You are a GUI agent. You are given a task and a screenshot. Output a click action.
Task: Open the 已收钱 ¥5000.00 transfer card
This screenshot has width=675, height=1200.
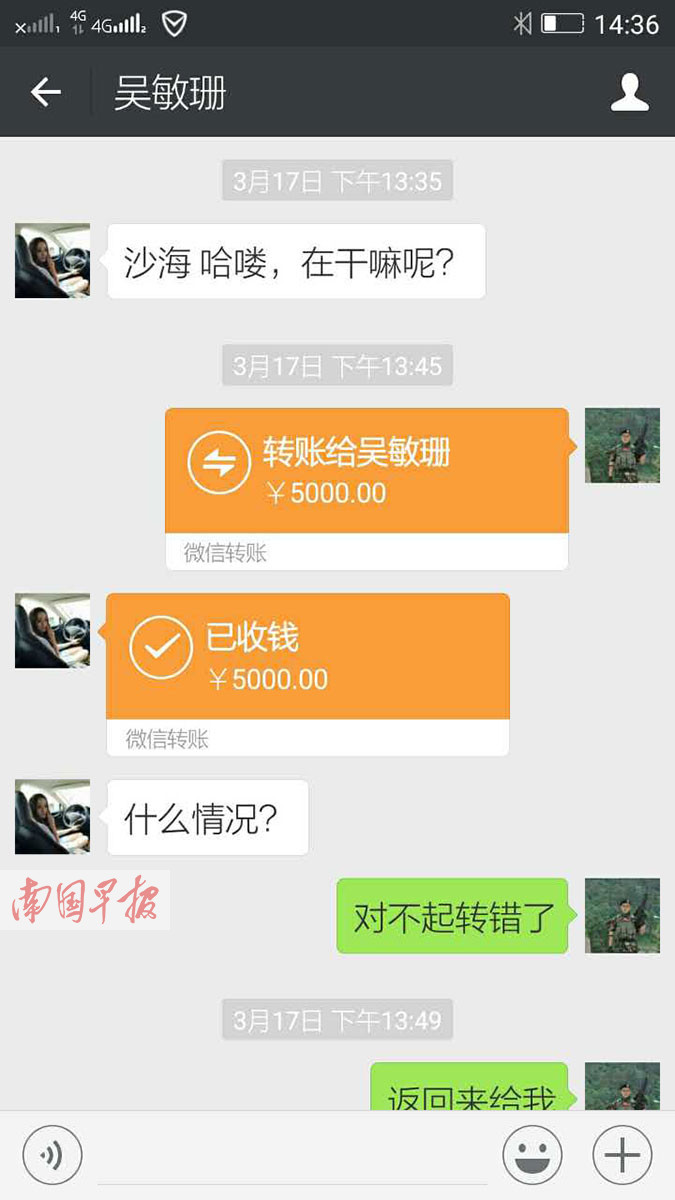pyautogui.click(x=307, y=658)
